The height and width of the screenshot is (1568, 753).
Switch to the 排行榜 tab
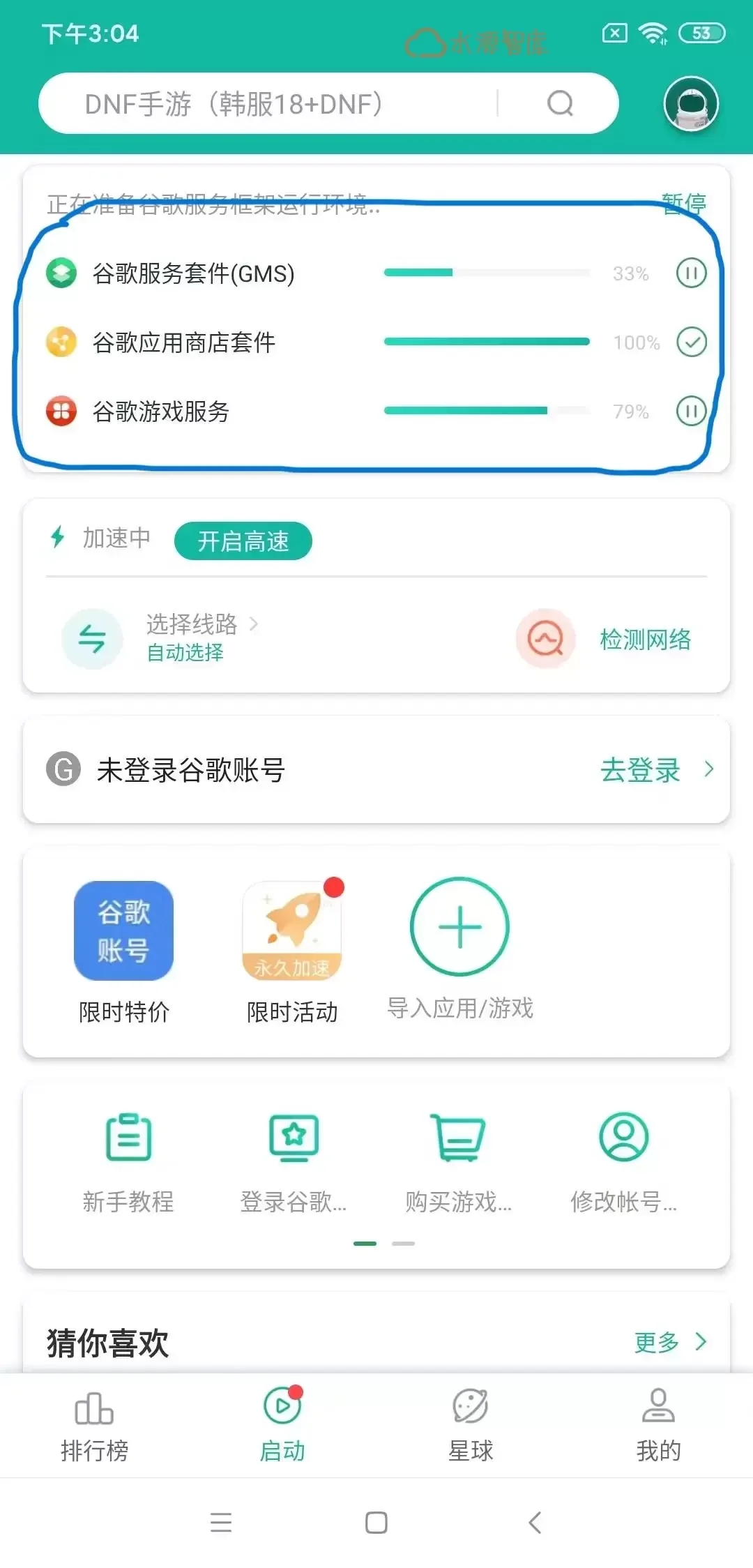94,1423
